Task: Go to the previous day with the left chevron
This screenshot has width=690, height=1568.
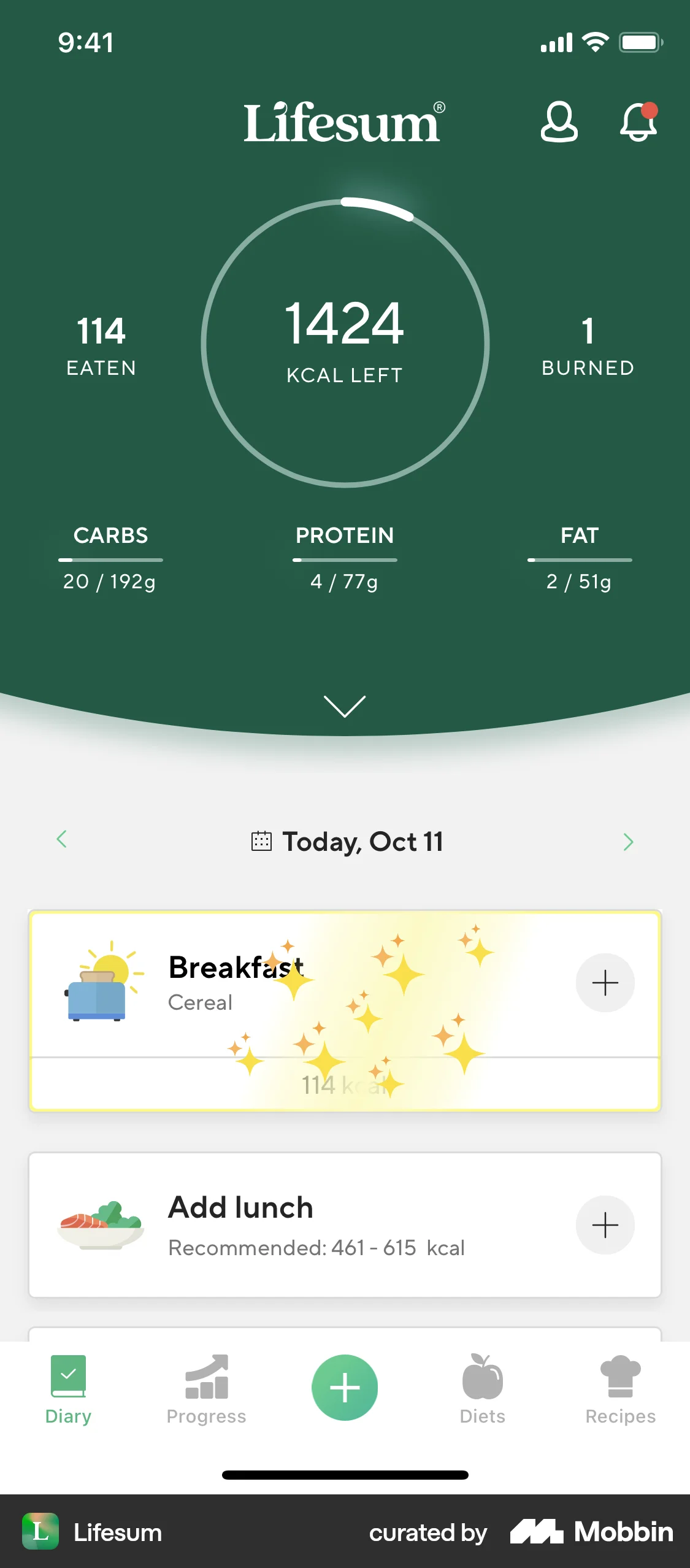Action: [62, 840]
